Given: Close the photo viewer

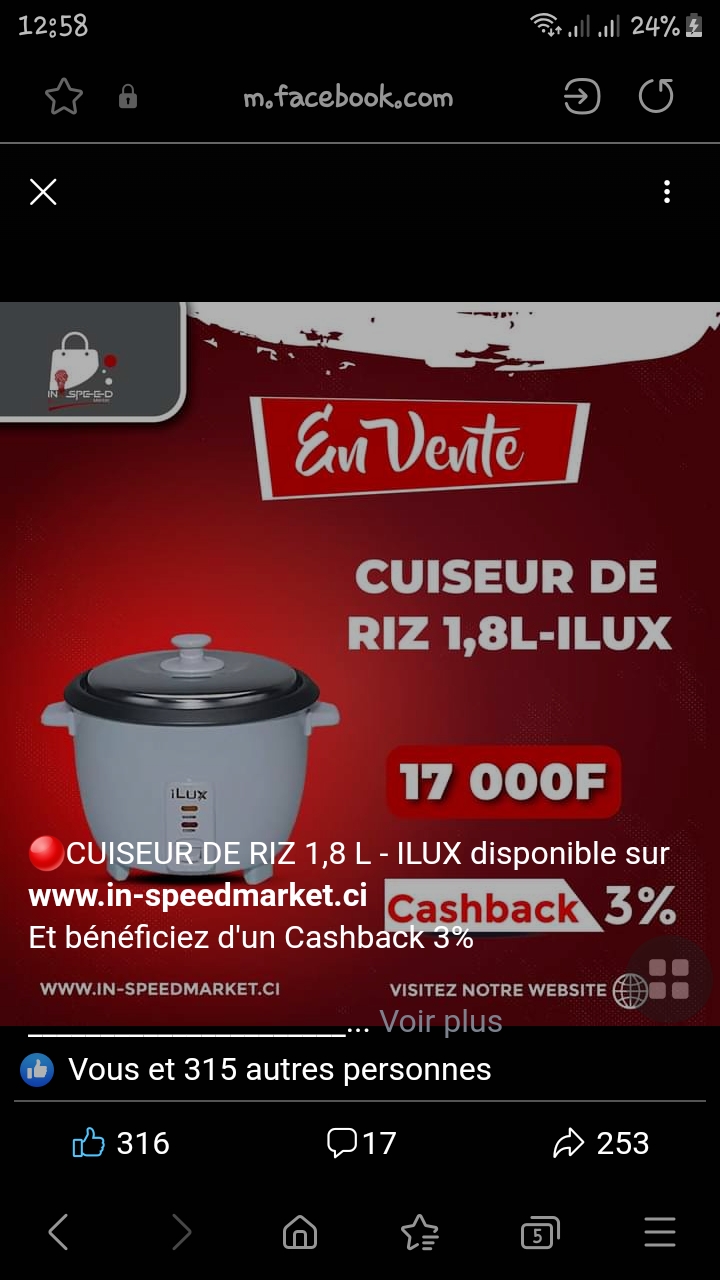Looking at the screenshot, I should point(43,192).
